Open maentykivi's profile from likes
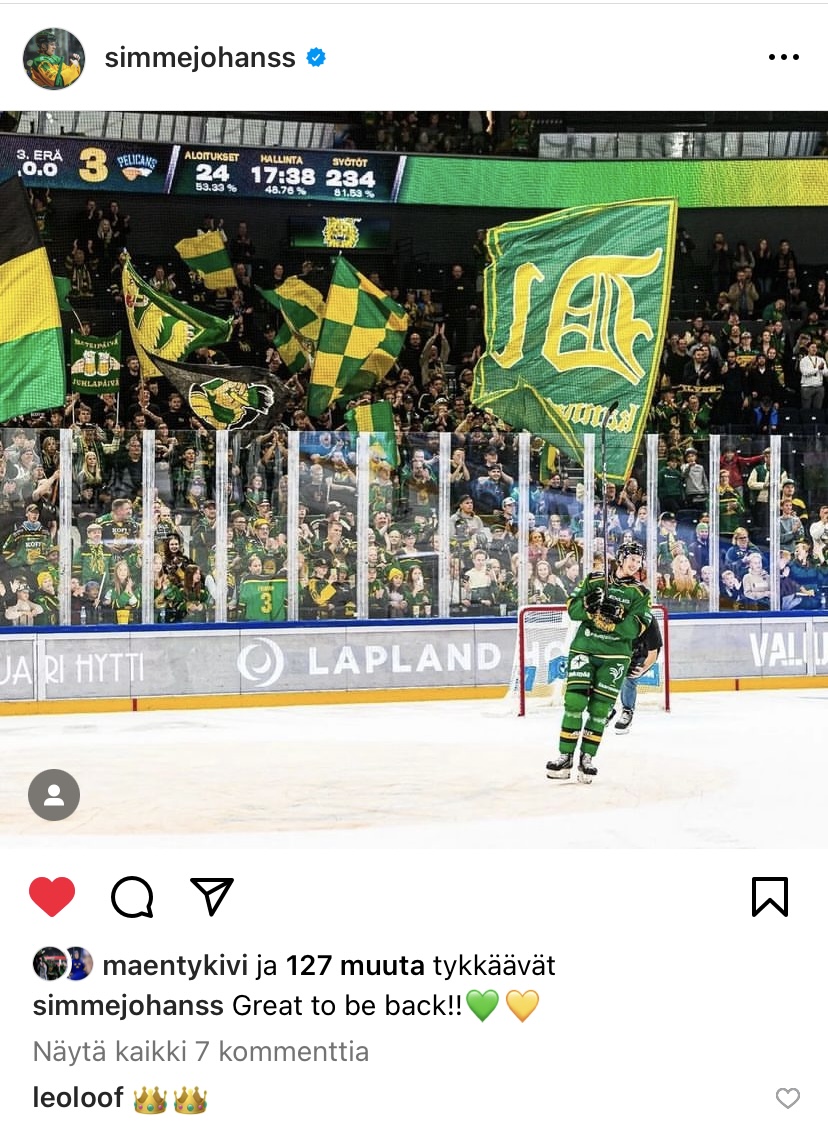Screen dimensions: 828x1122 176,965
